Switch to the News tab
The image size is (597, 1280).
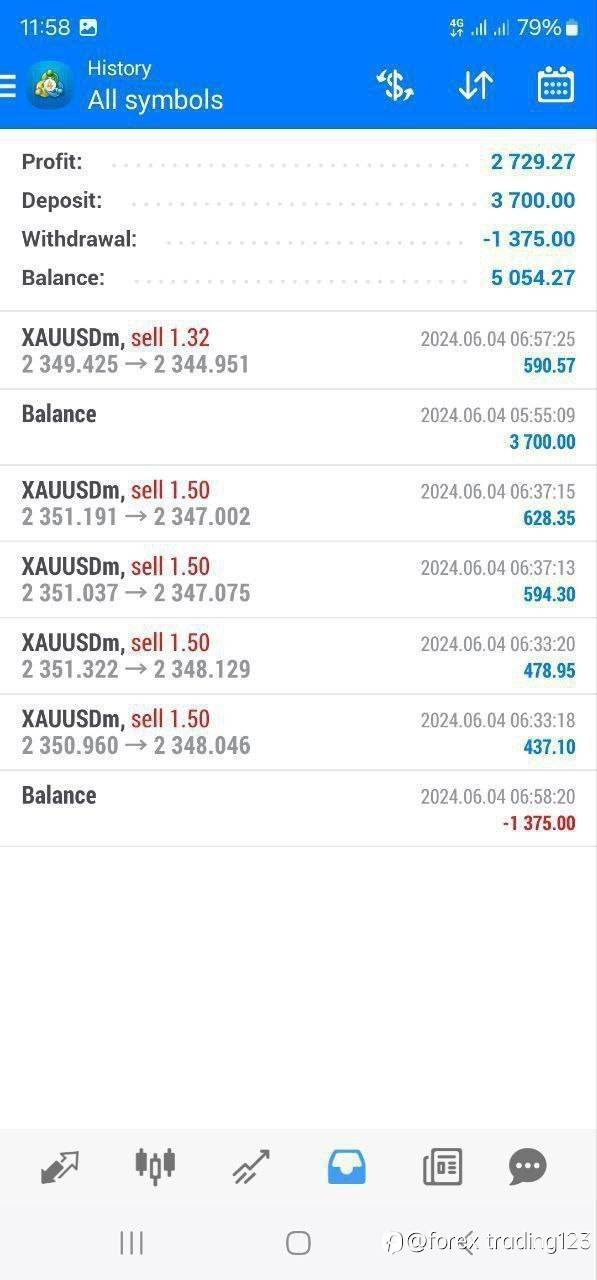tap(442, 1166)
